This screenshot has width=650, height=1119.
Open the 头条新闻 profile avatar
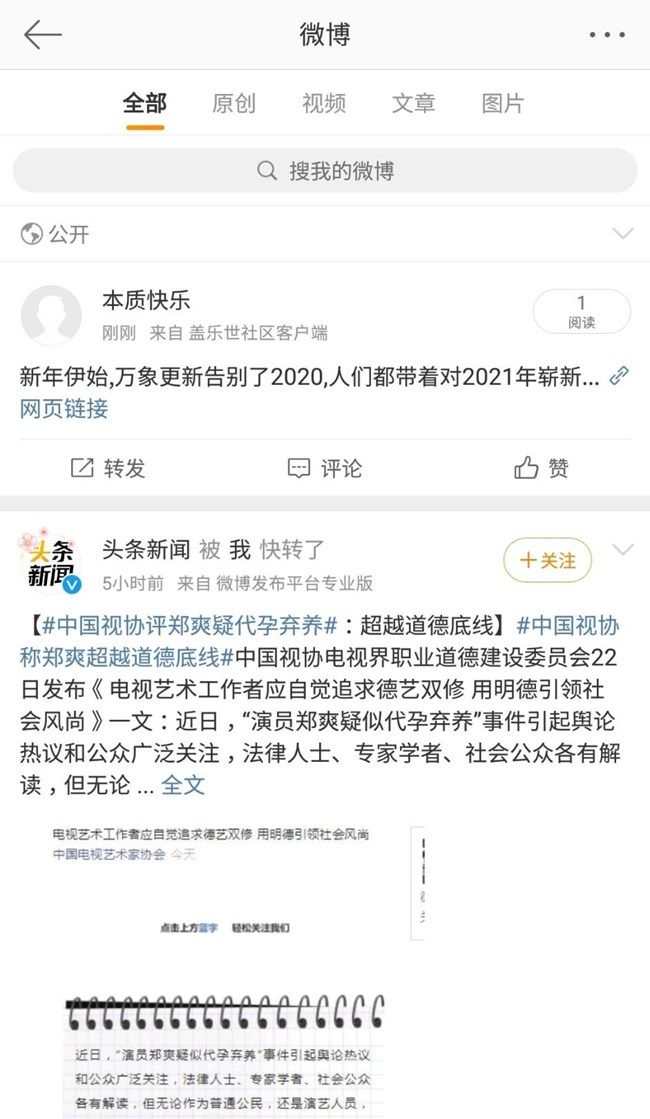point(50,562)
